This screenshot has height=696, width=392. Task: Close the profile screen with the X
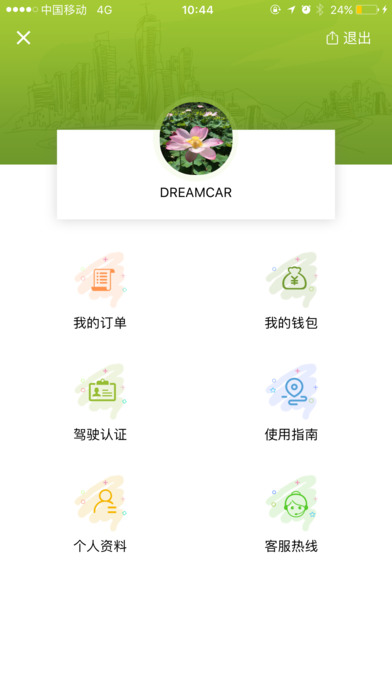[24, 38]
